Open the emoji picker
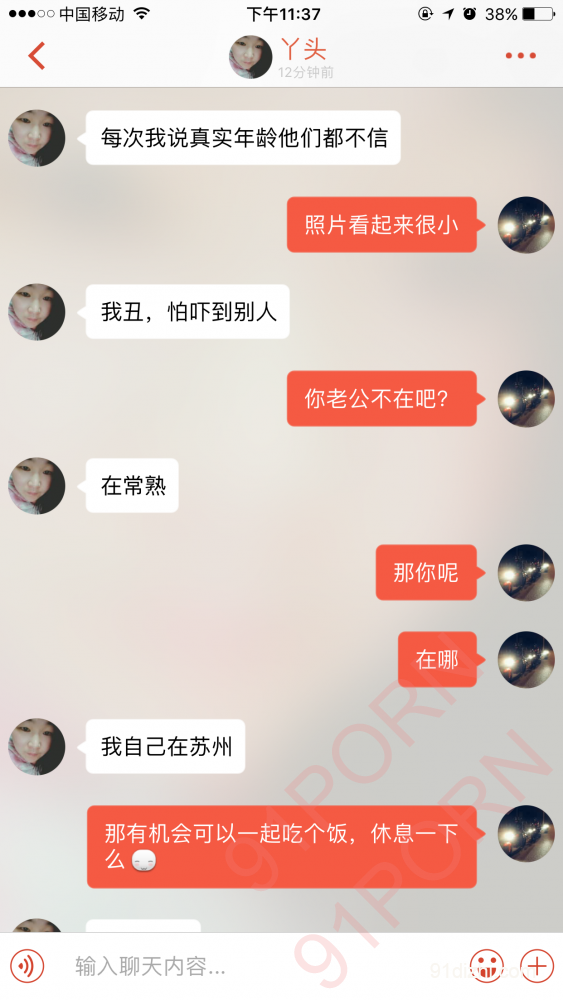563x1000 pixels. [x=486, y=966]
